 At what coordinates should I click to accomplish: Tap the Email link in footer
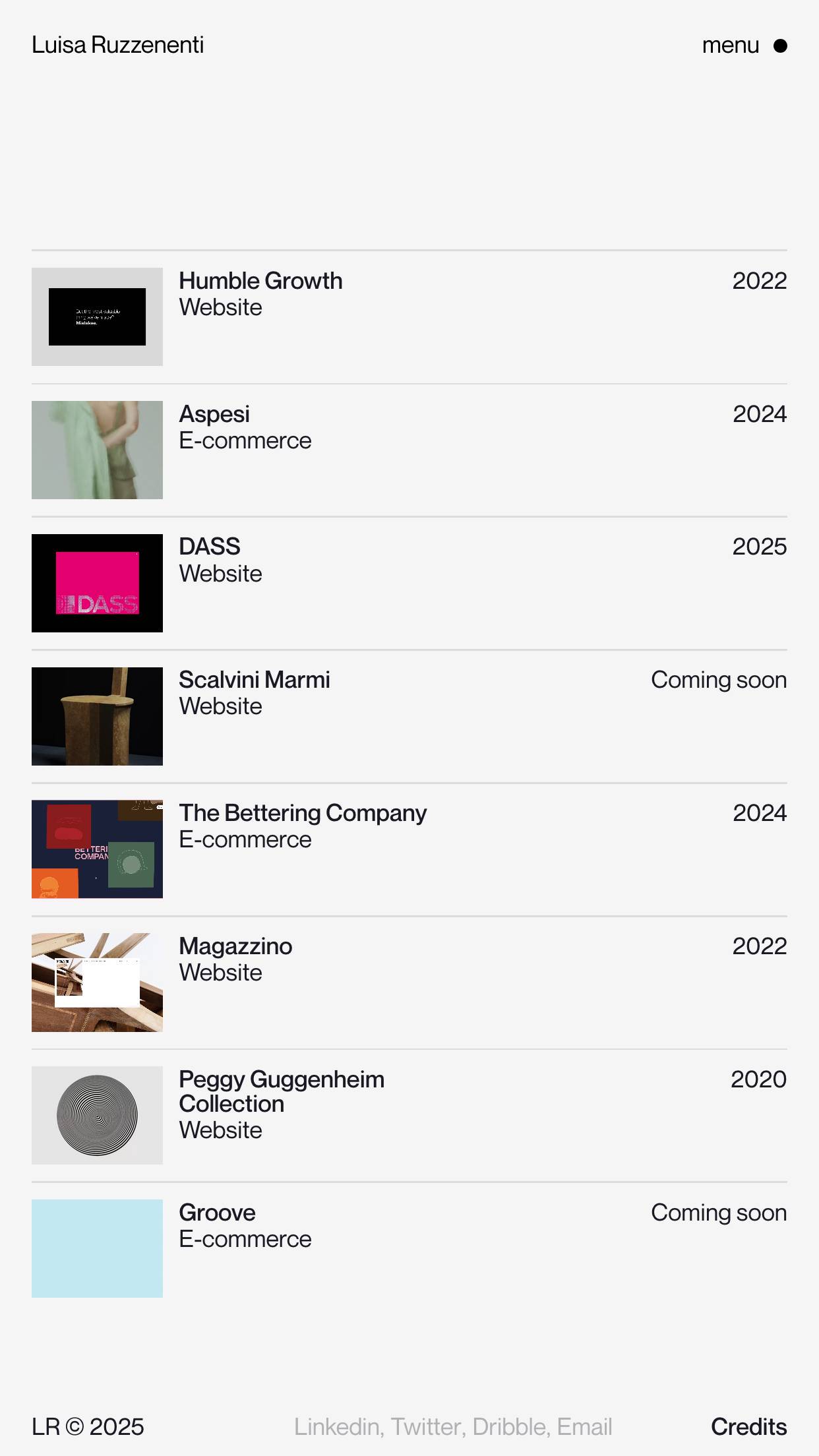(x=585, y=1427)
